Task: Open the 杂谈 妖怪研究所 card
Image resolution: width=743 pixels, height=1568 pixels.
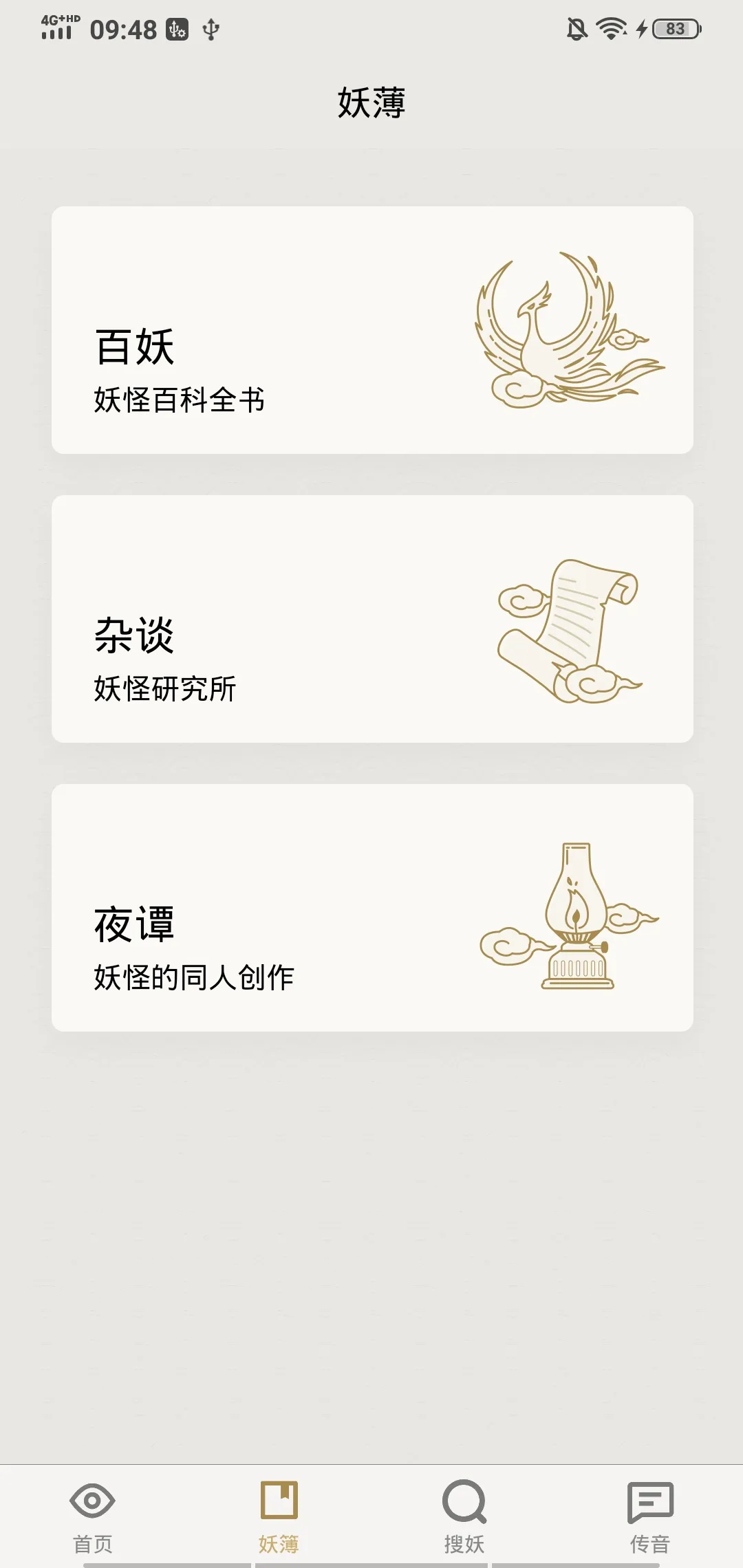Action: coord(372,619)
